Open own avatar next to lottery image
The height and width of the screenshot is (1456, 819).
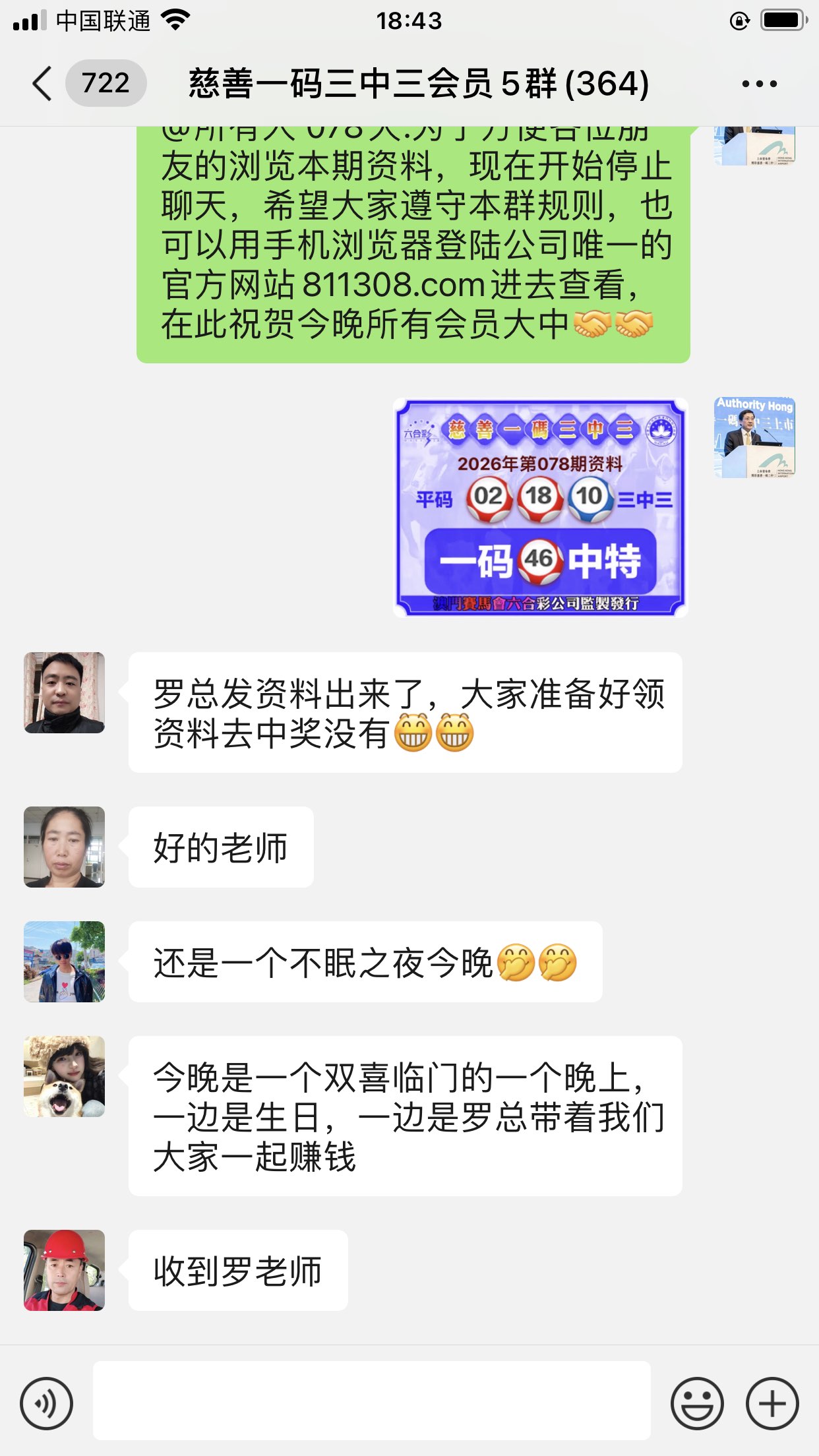[x=754, y=438]
